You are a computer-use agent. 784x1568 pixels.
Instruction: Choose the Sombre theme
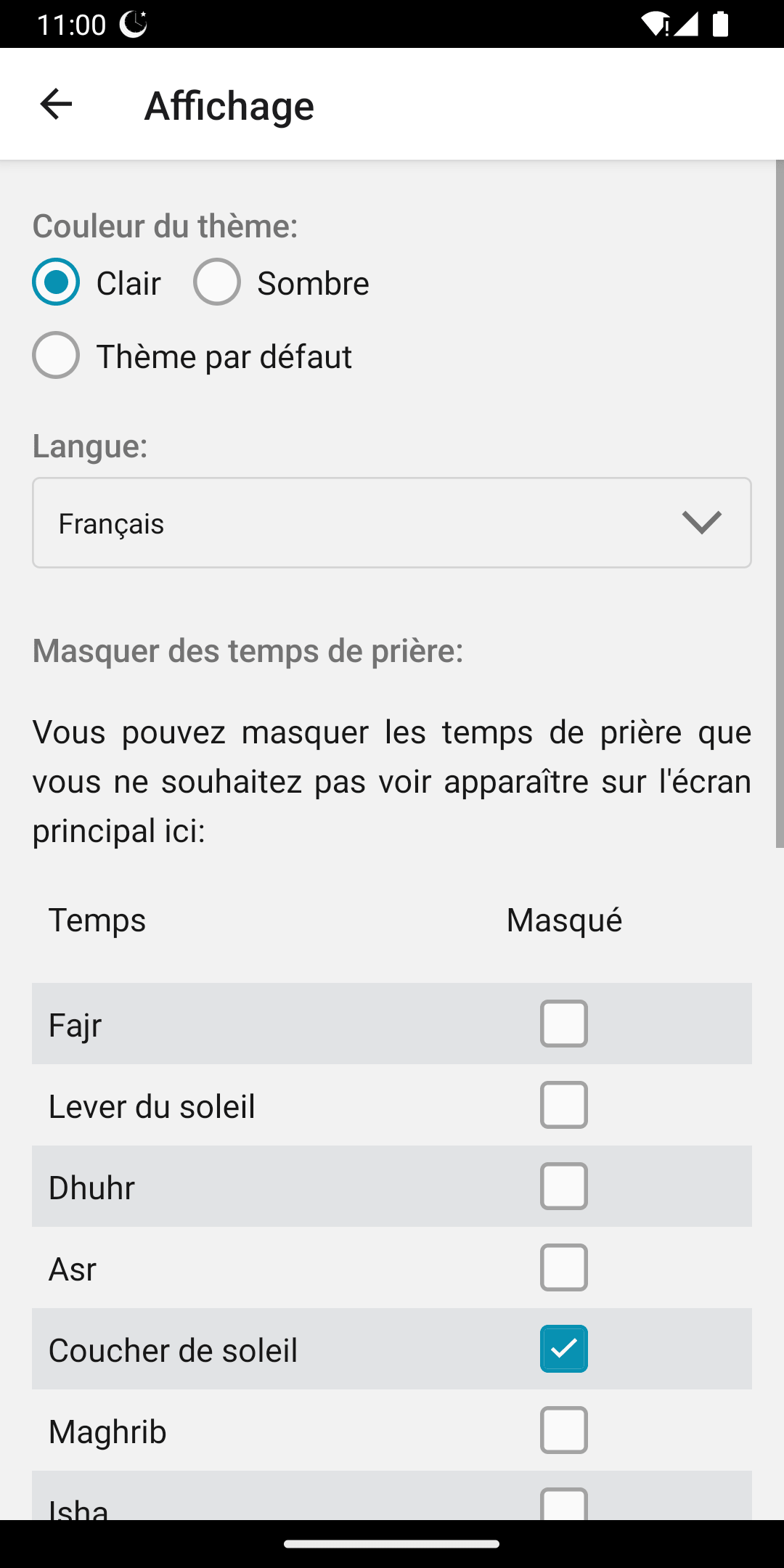(217, 282)
